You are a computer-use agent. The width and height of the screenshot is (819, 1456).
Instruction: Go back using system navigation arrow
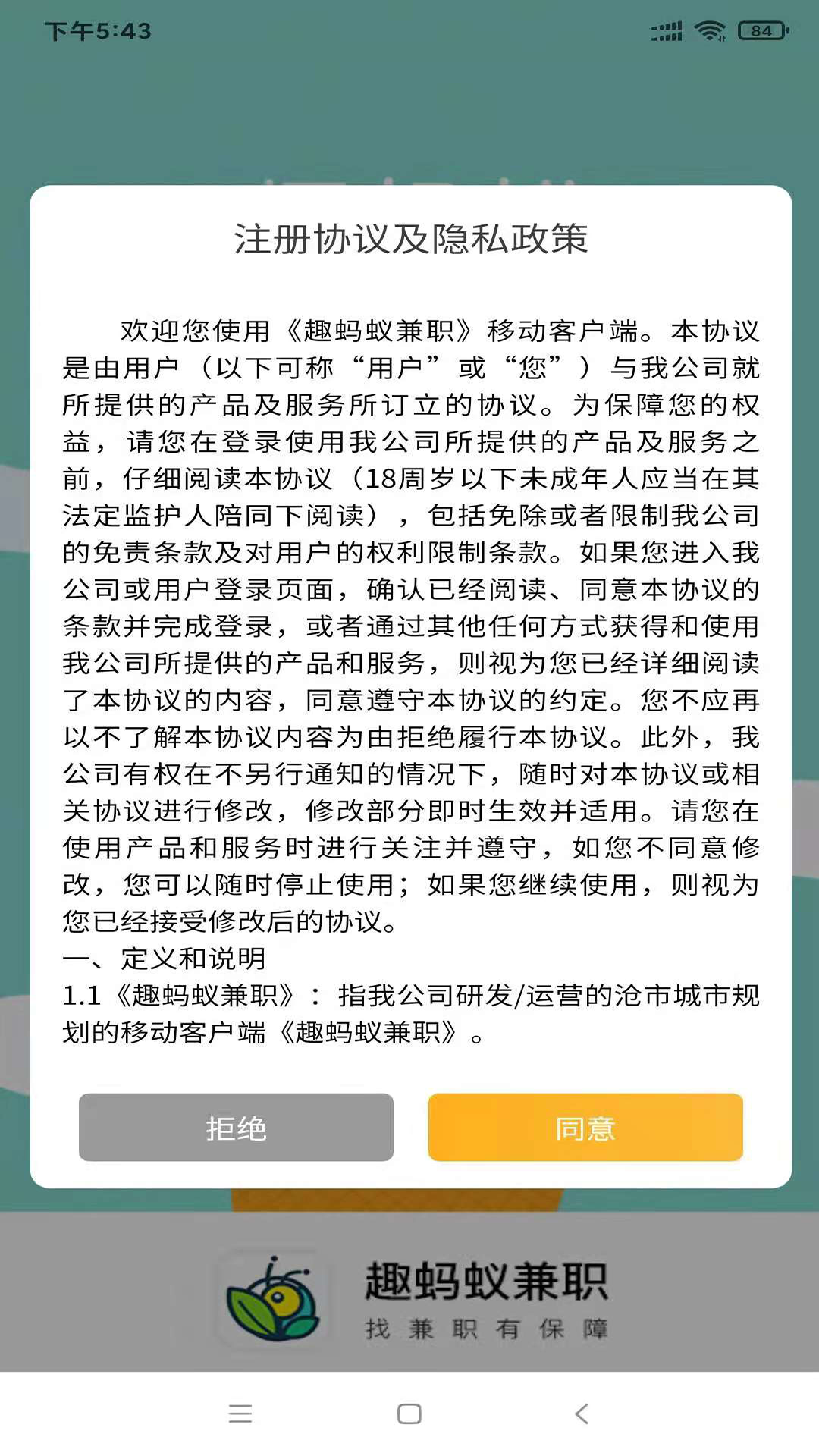pyautogui.click(x=582, y=1414)
